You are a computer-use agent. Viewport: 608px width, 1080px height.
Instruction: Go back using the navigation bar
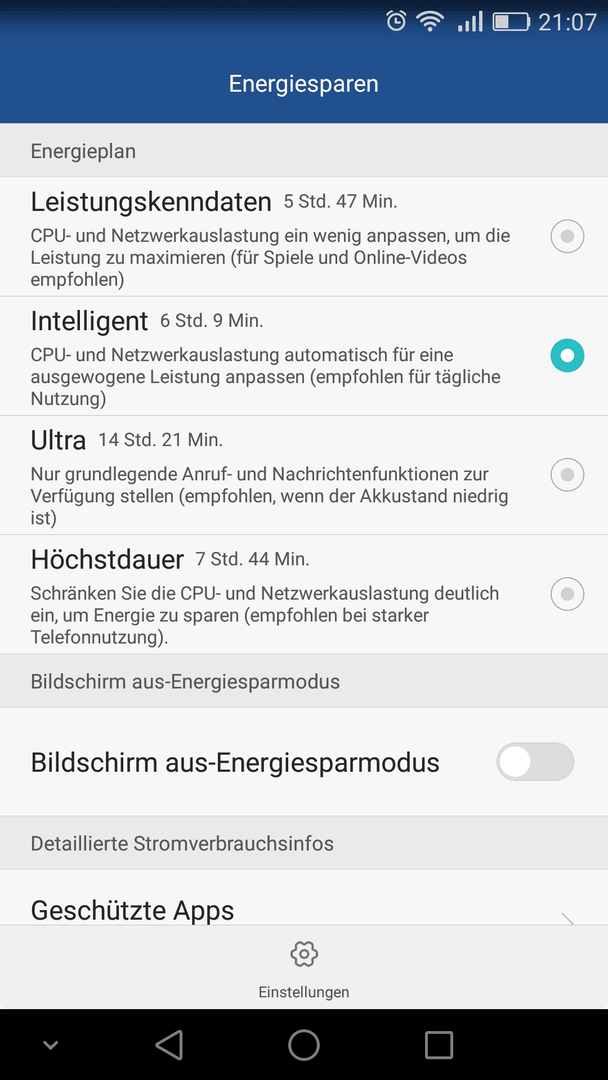coord(169,1044)
